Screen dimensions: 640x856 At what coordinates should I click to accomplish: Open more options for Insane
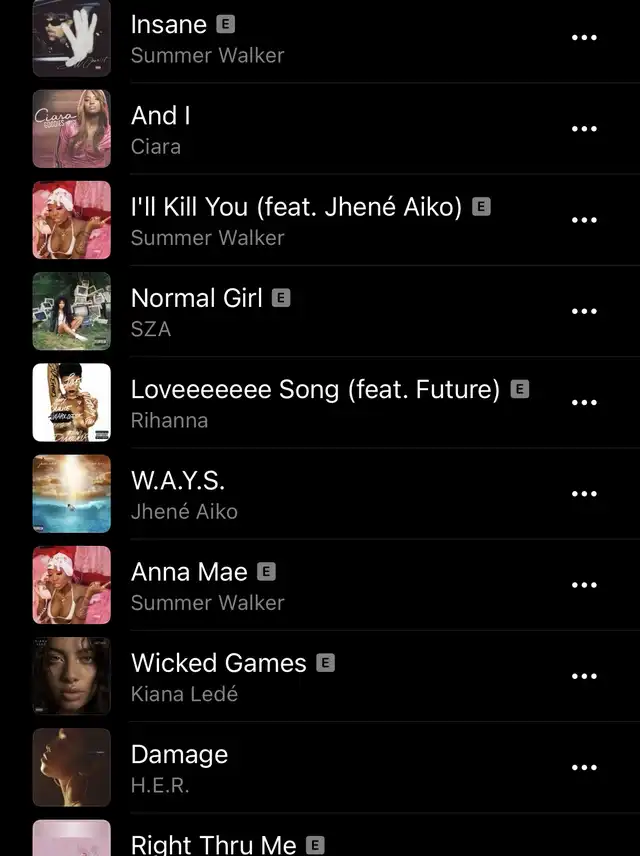[x=583, y=38]
